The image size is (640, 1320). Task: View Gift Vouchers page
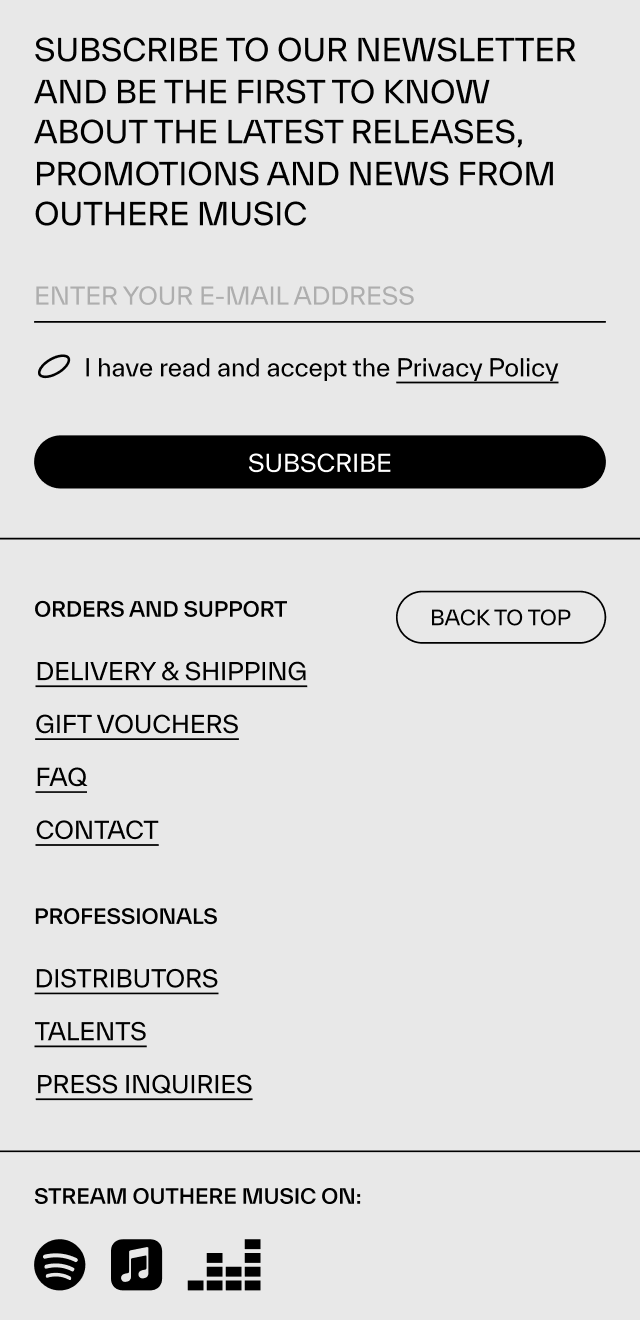(x=137, y=724)
